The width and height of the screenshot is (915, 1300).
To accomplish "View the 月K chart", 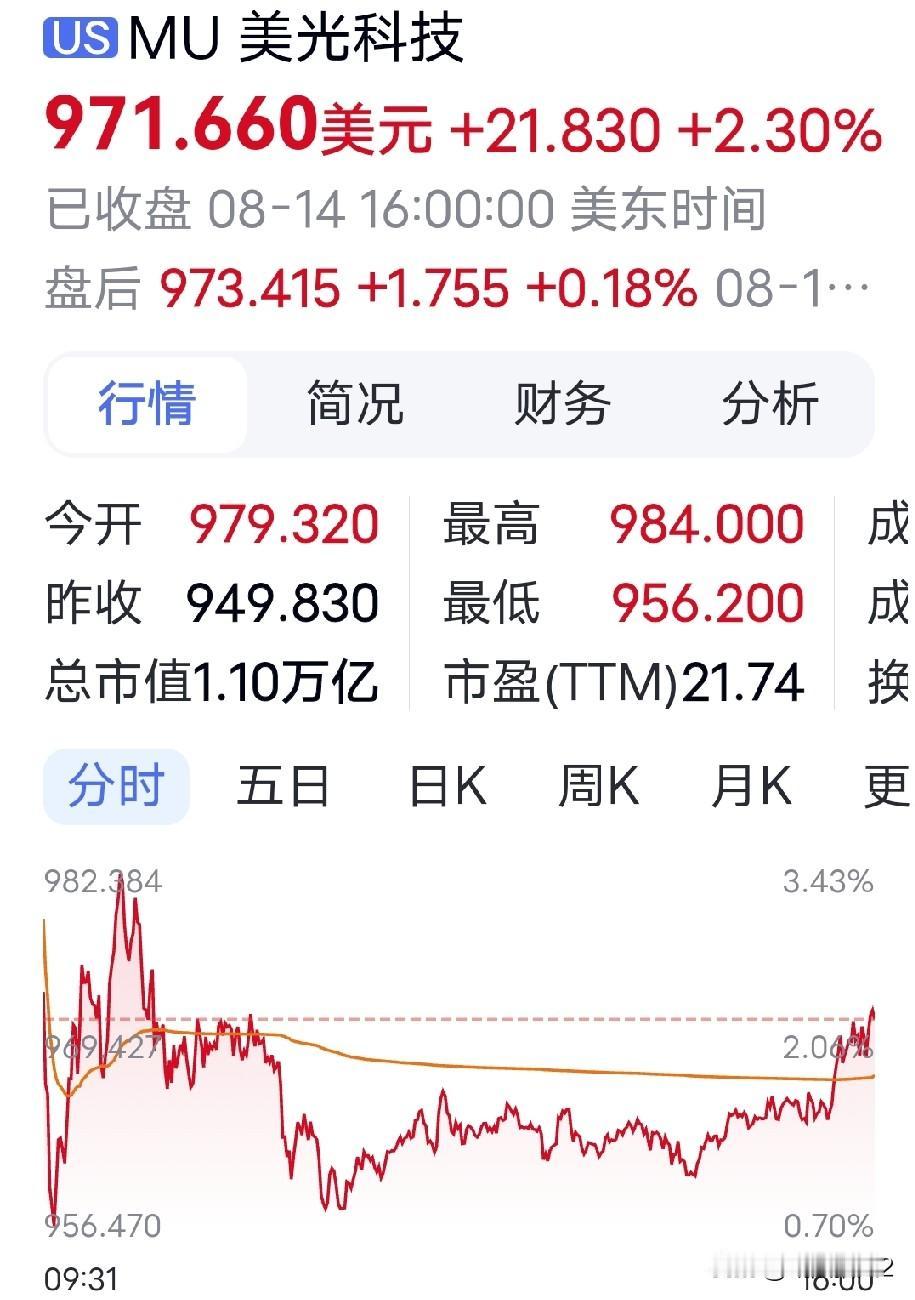I will (751, 787).
